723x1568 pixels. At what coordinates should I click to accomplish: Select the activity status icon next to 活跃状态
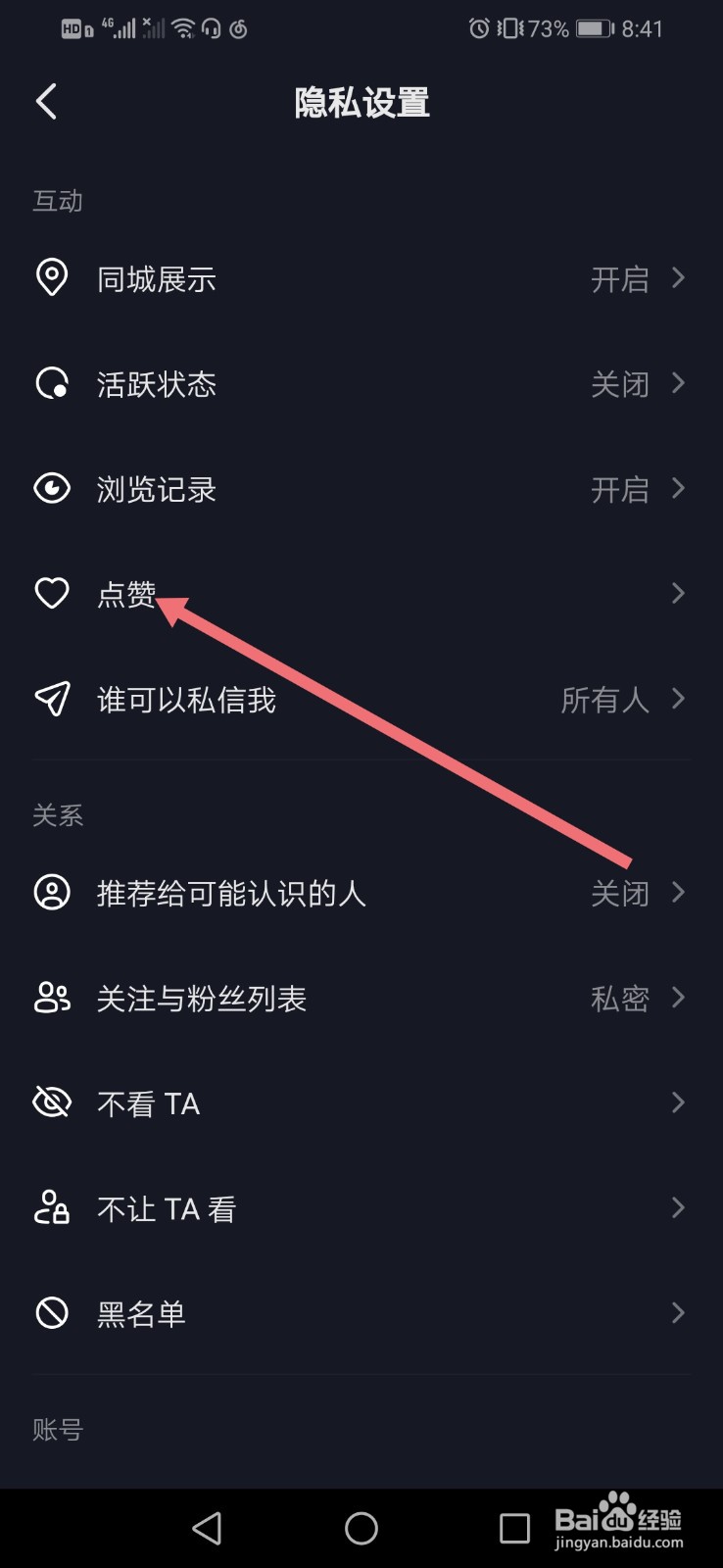[x=52, y=383]
